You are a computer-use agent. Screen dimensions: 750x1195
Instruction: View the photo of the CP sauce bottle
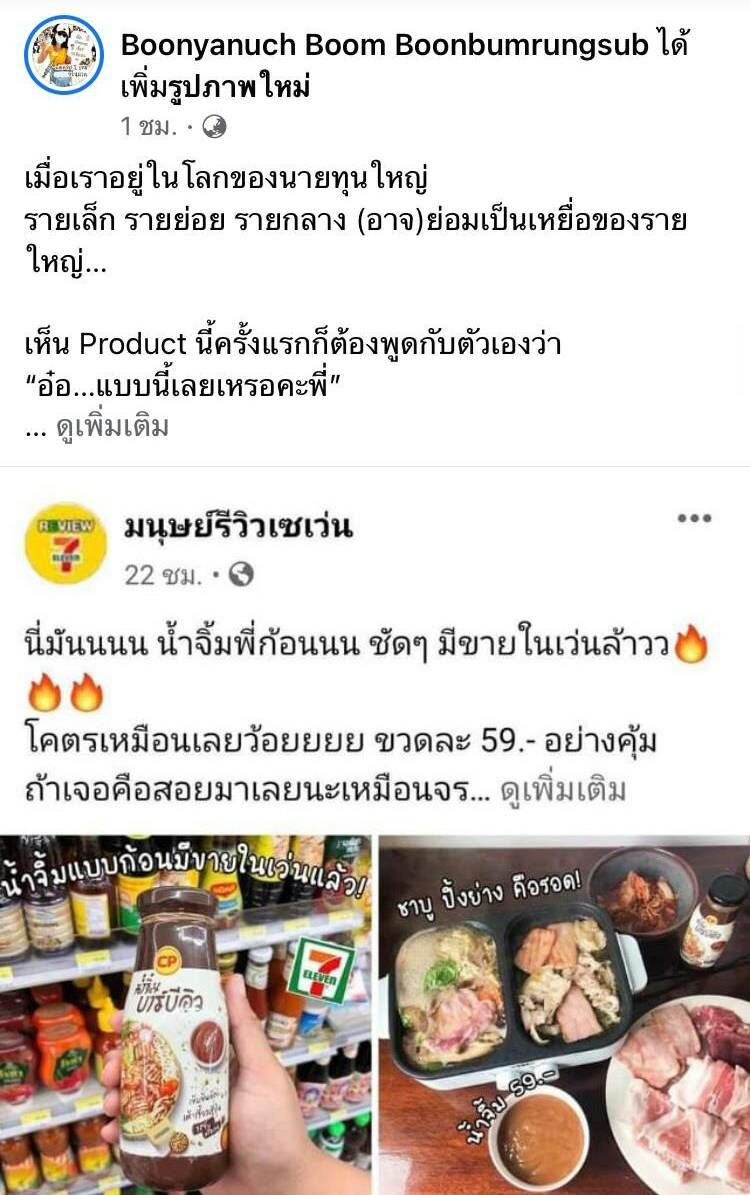pos(186,1015)
